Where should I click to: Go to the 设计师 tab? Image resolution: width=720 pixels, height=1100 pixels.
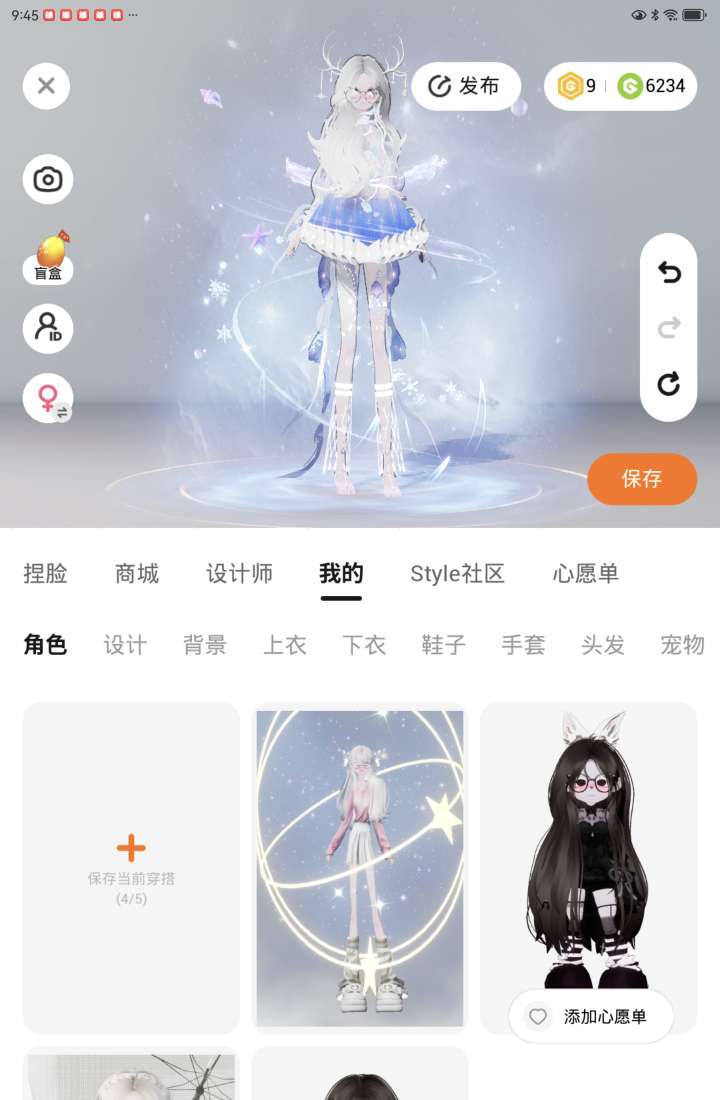pyautogui.click(x=239, y=573)
